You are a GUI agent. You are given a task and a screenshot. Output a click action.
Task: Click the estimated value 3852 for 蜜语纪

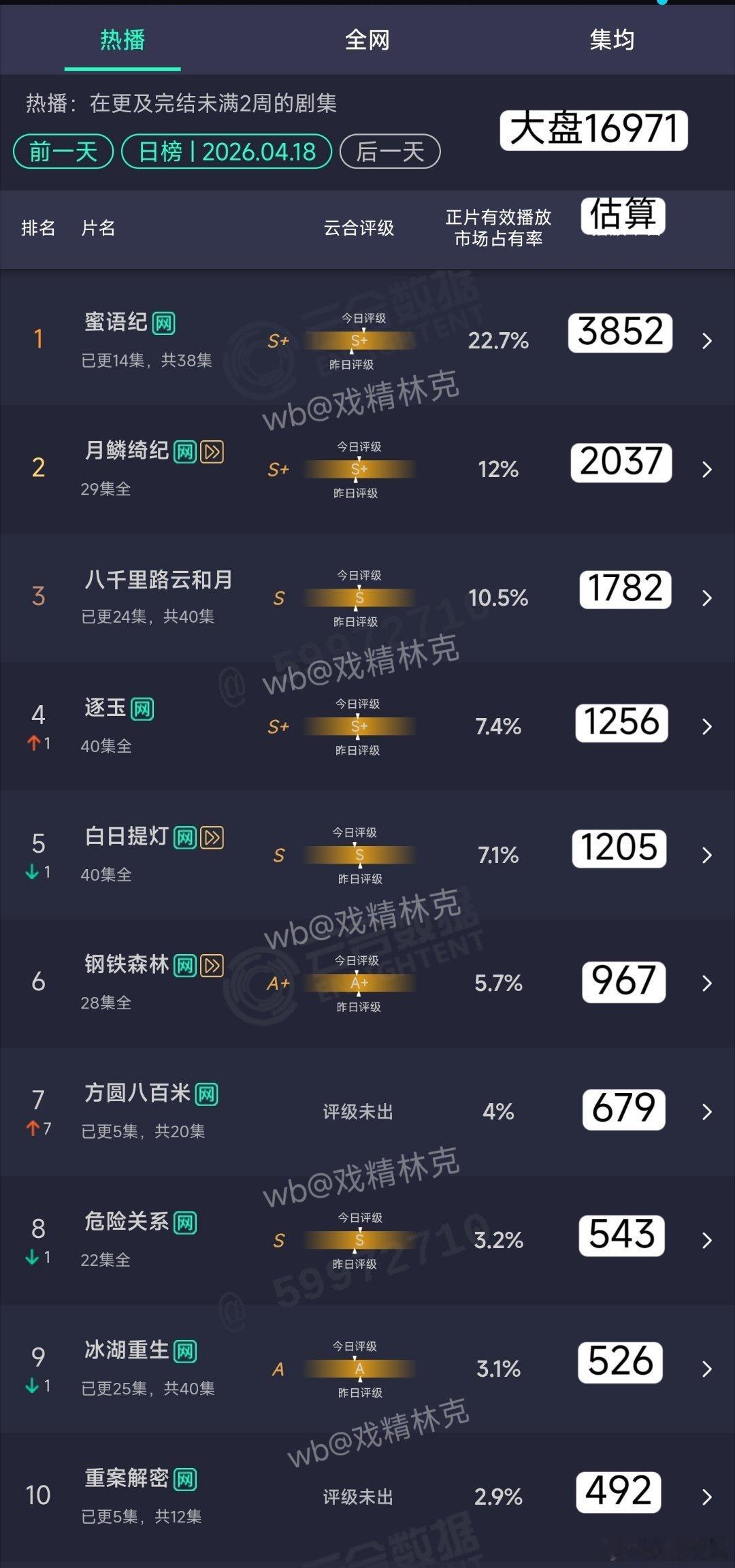pos(619,334)
